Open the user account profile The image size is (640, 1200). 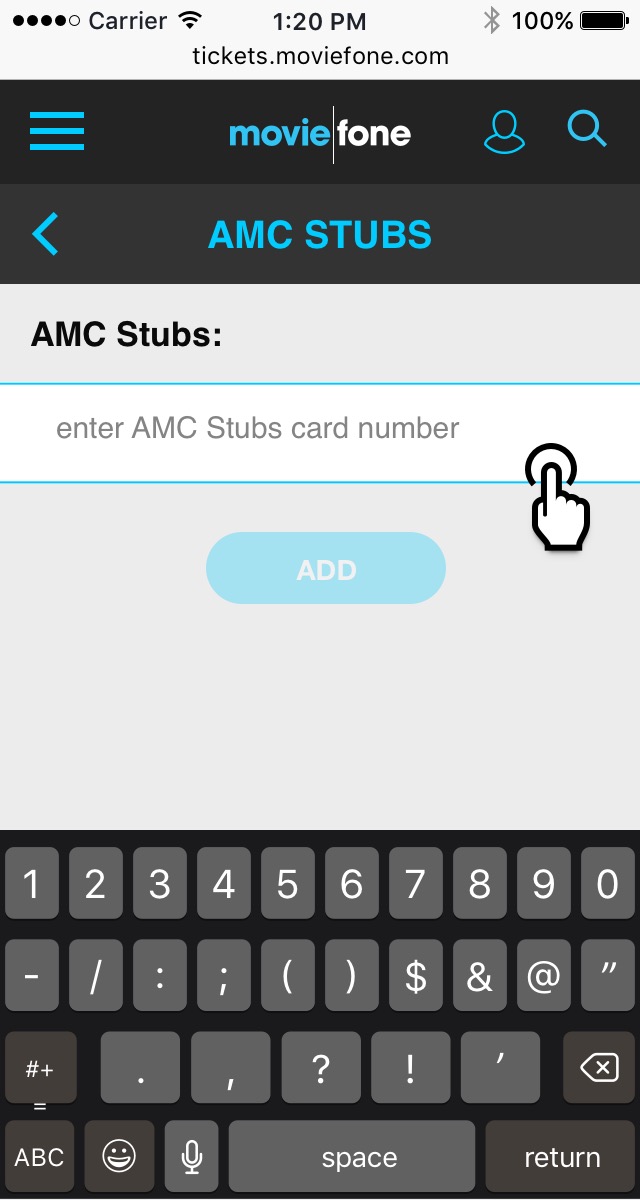coord(504,131)
